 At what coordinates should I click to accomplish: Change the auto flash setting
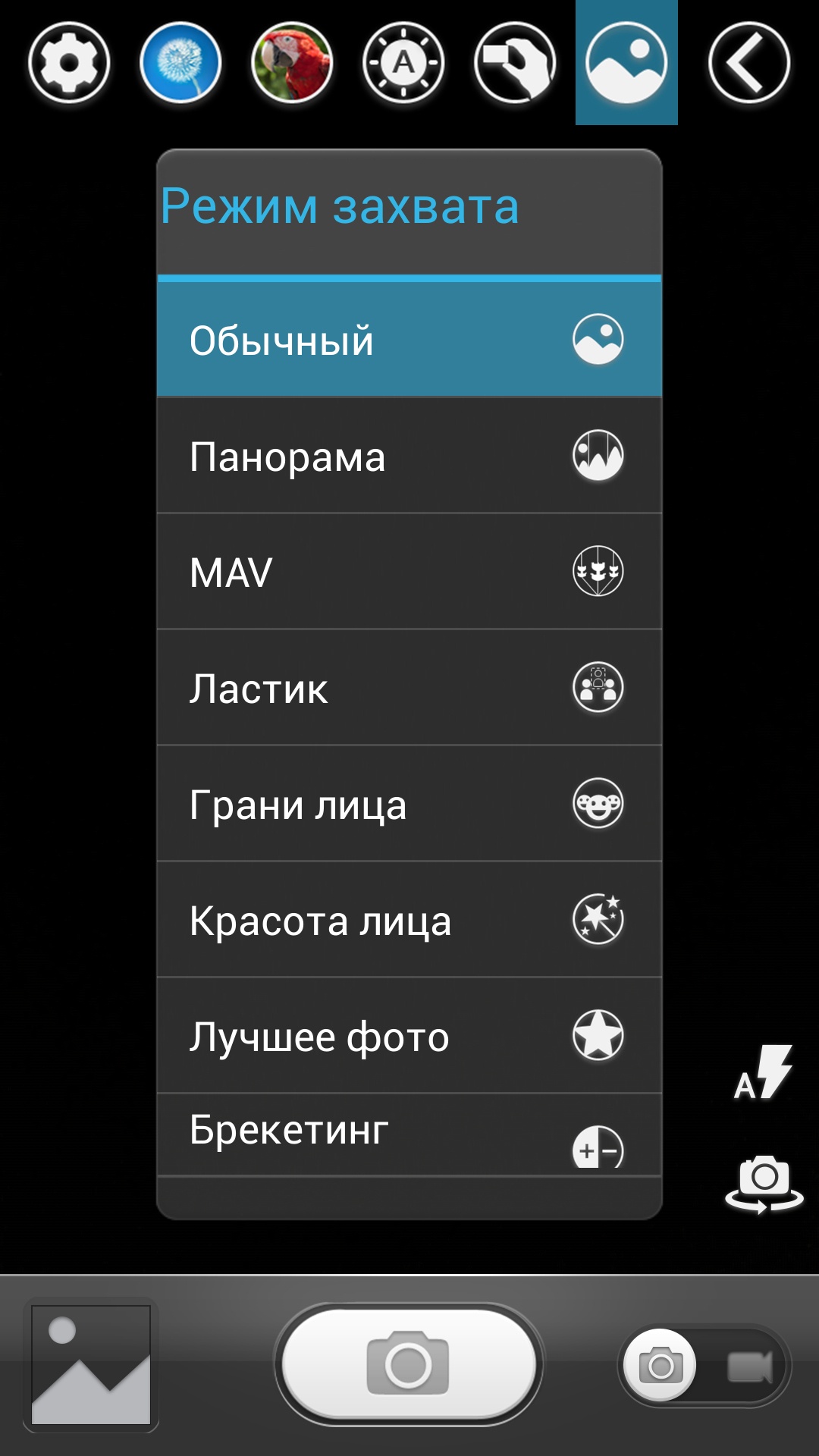[x=763, y=1072]
